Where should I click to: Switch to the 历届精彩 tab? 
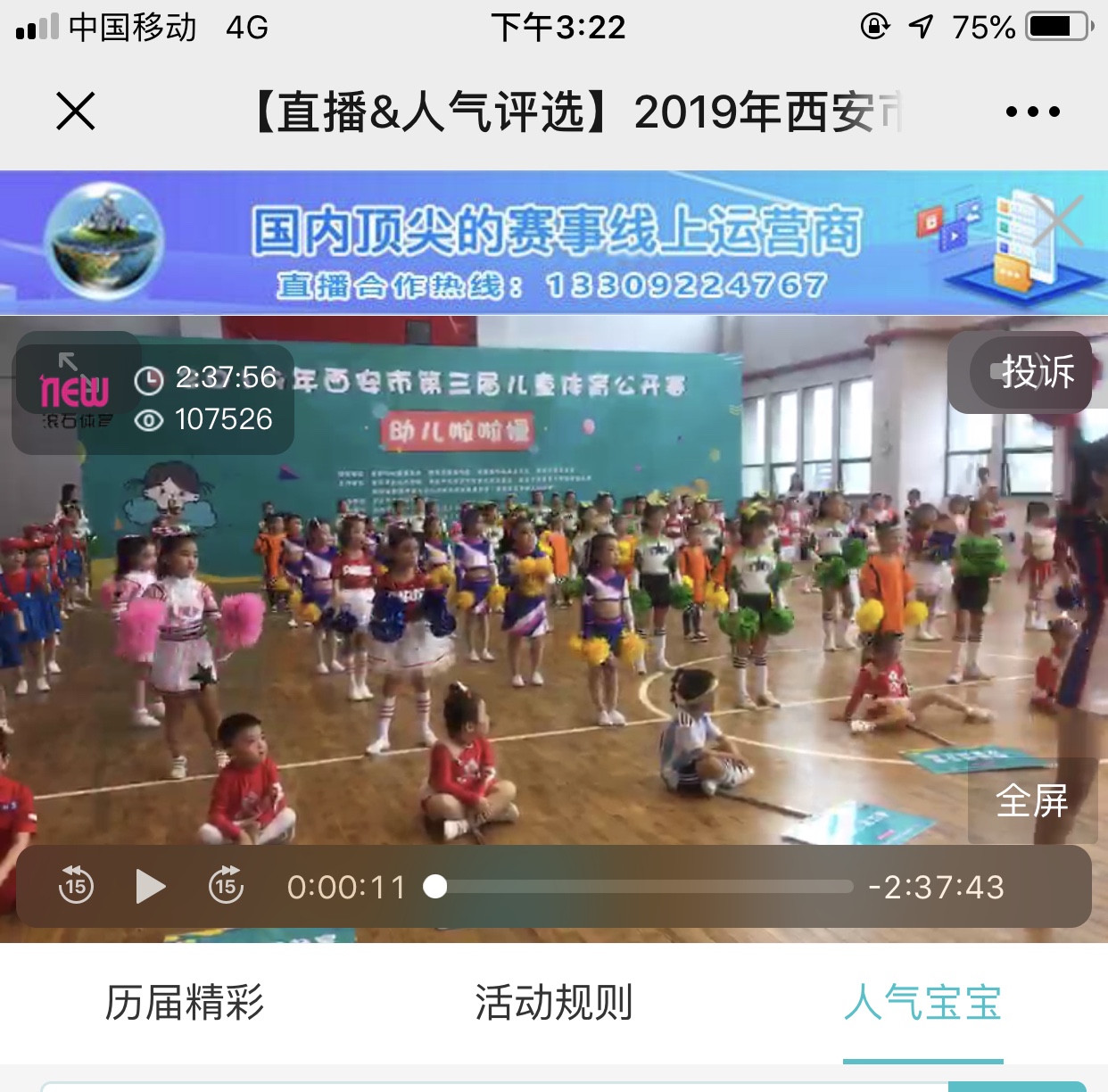pyautogui.click(x=185, y=1003)
